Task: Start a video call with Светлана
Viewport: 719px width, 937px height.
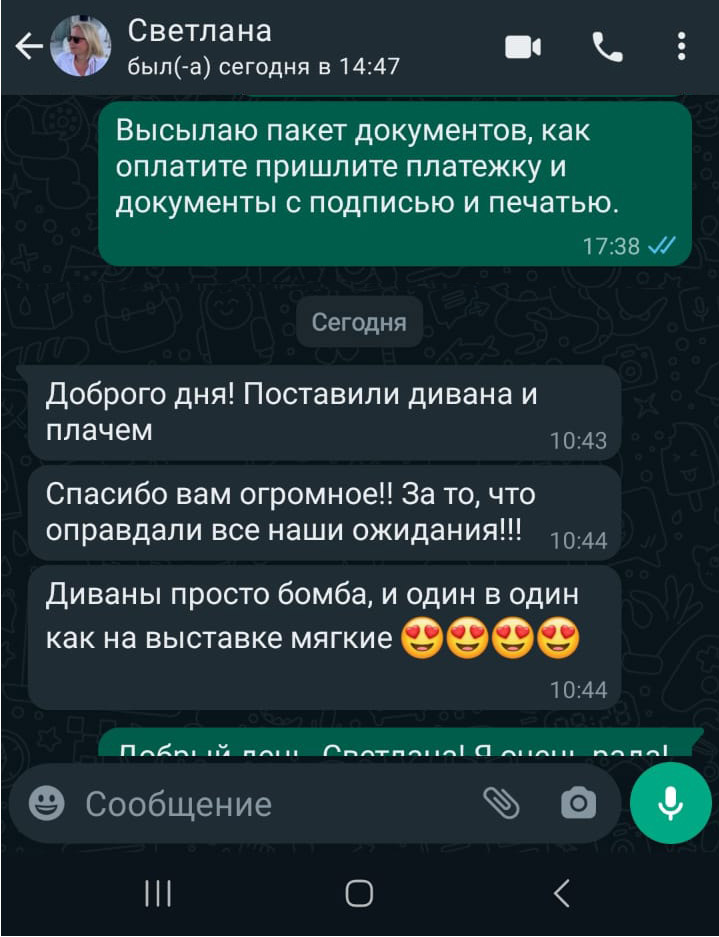Action: [522, 46]
